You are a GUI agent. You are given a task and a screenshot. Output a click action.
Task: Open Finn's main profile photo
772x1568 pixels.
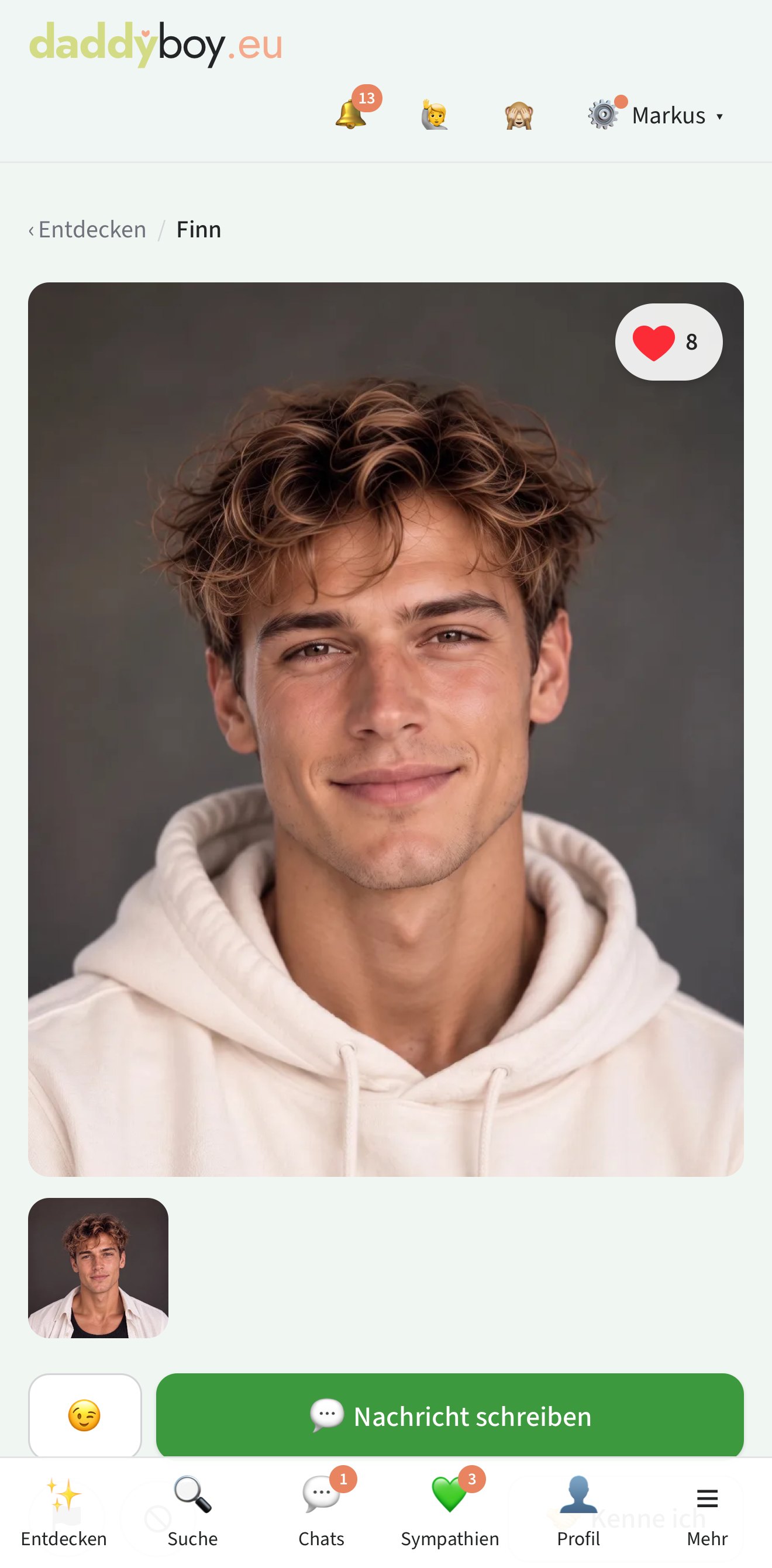click(385, 729)
